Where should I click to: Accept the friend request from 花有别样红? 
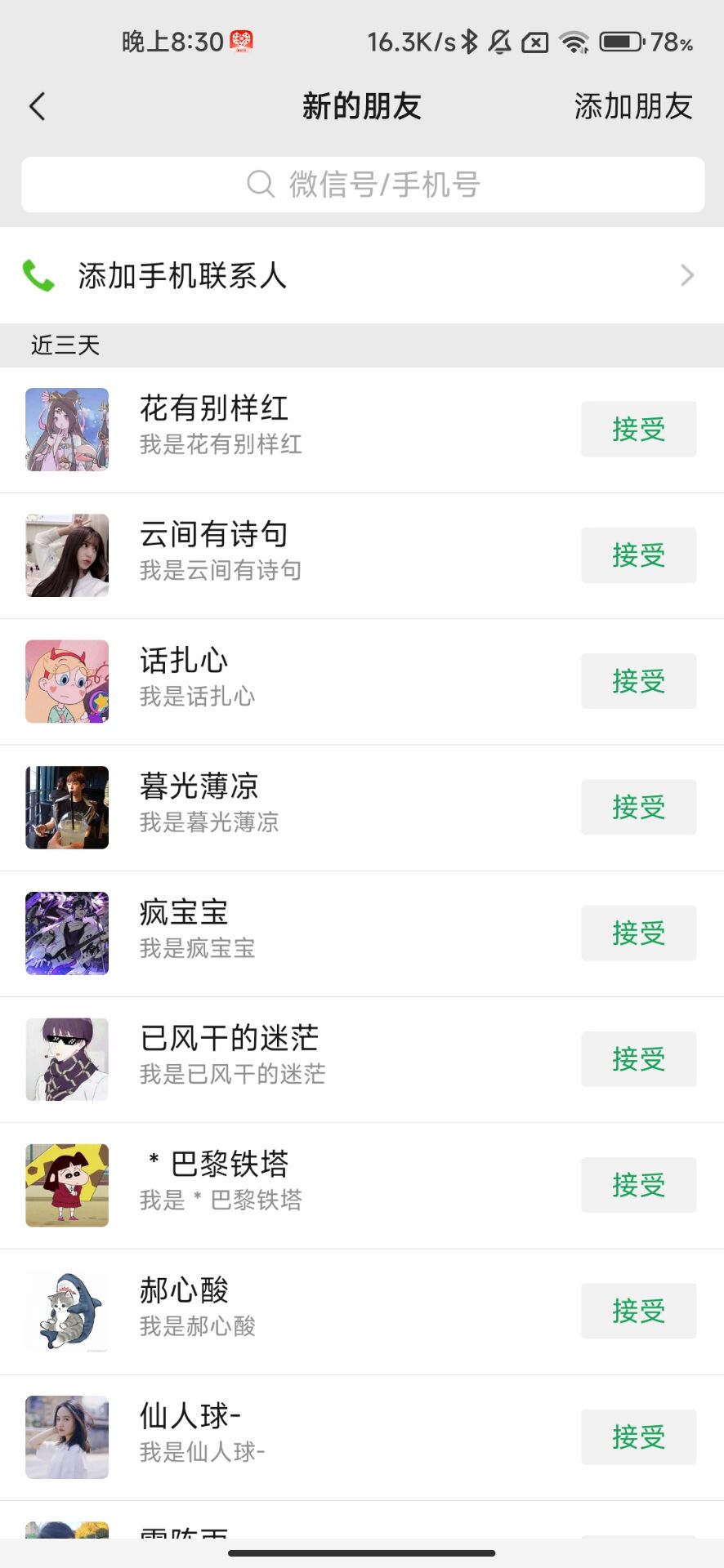[x=638, y=429]
